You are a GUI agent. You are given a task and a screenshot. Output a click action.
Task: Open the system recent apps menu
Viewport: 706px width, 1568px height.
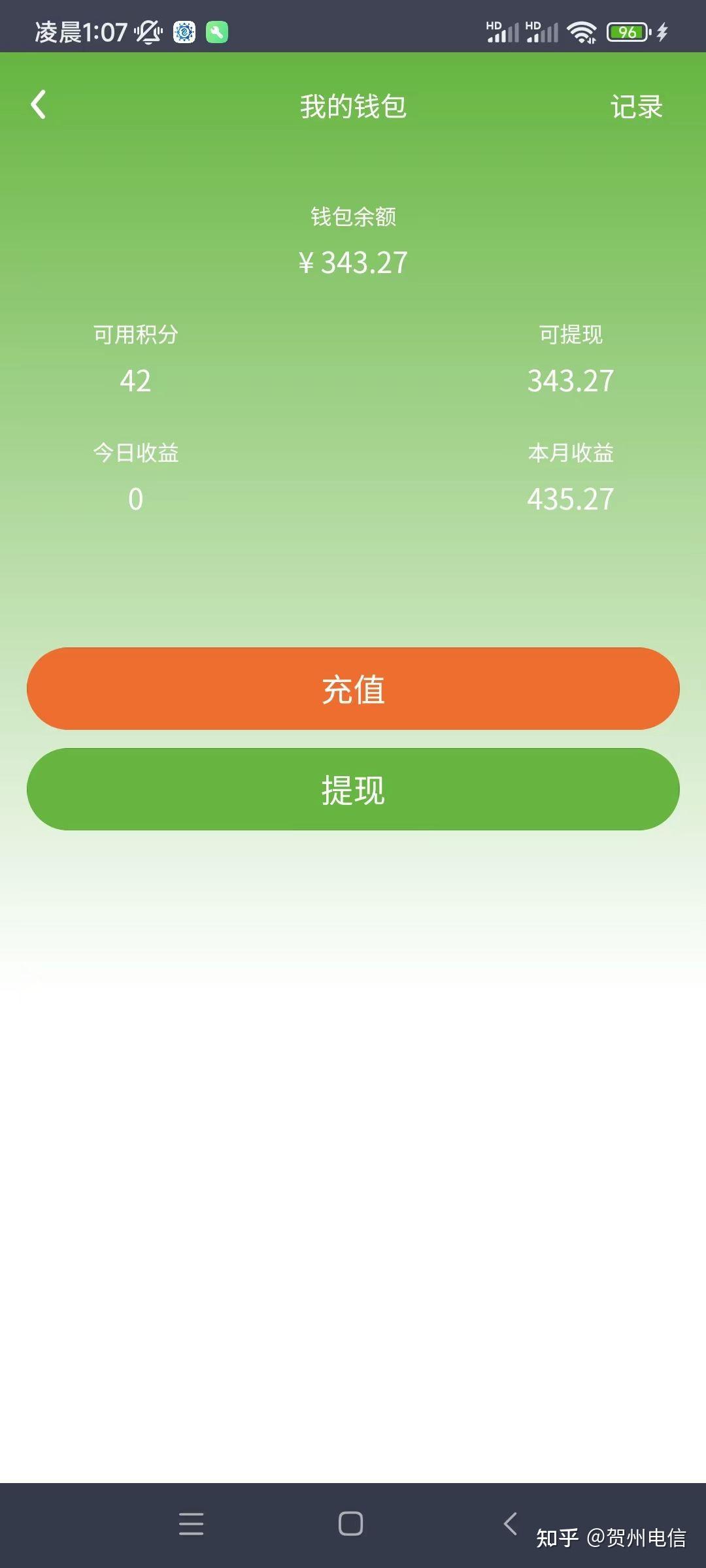coord(191,1524)
